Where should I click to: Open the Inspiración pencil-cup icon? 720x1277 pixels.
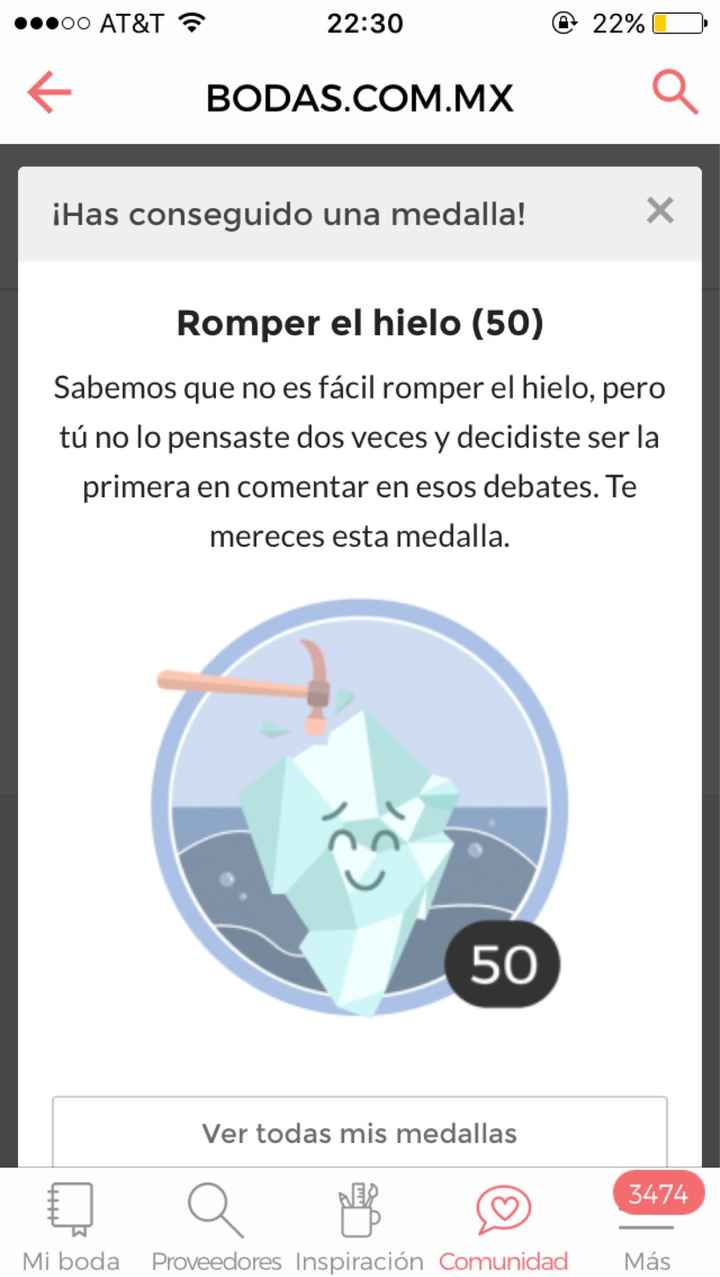(358, 1213)
